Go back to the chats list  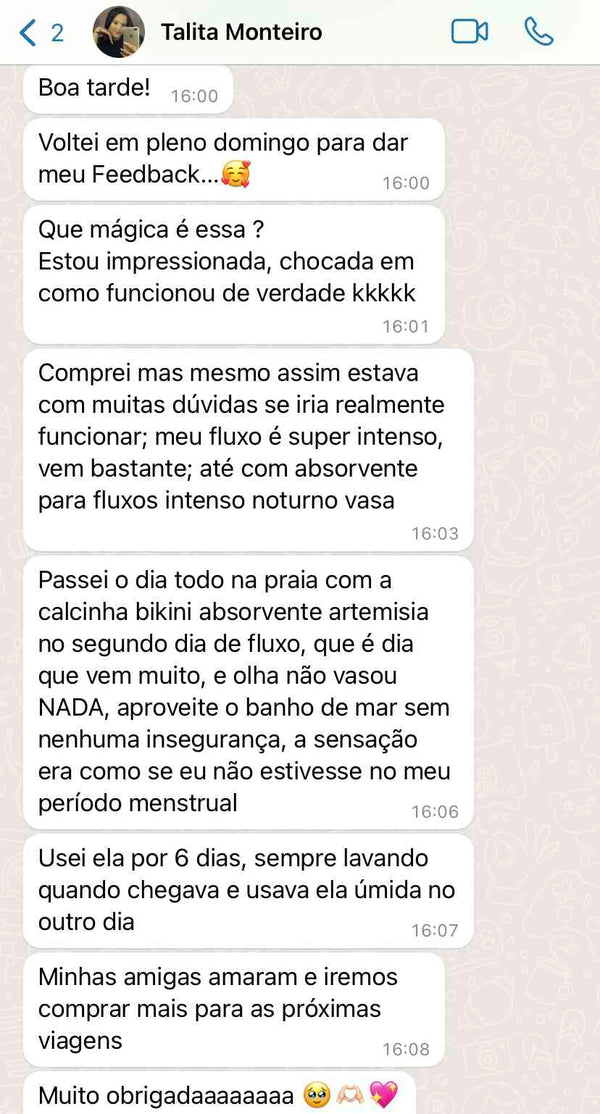click(38, 33)
